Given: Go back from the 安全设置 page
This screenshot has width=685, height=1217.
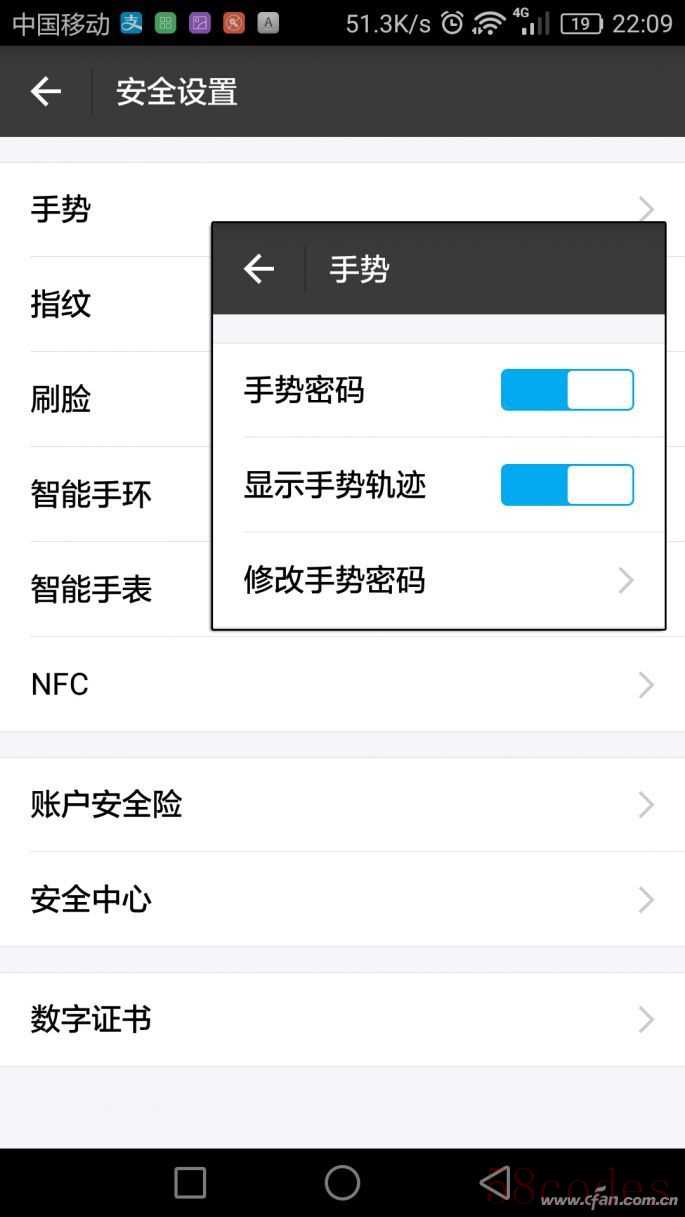Looking at the screenshot, I should pyautogui.click(x=46, y=92).
